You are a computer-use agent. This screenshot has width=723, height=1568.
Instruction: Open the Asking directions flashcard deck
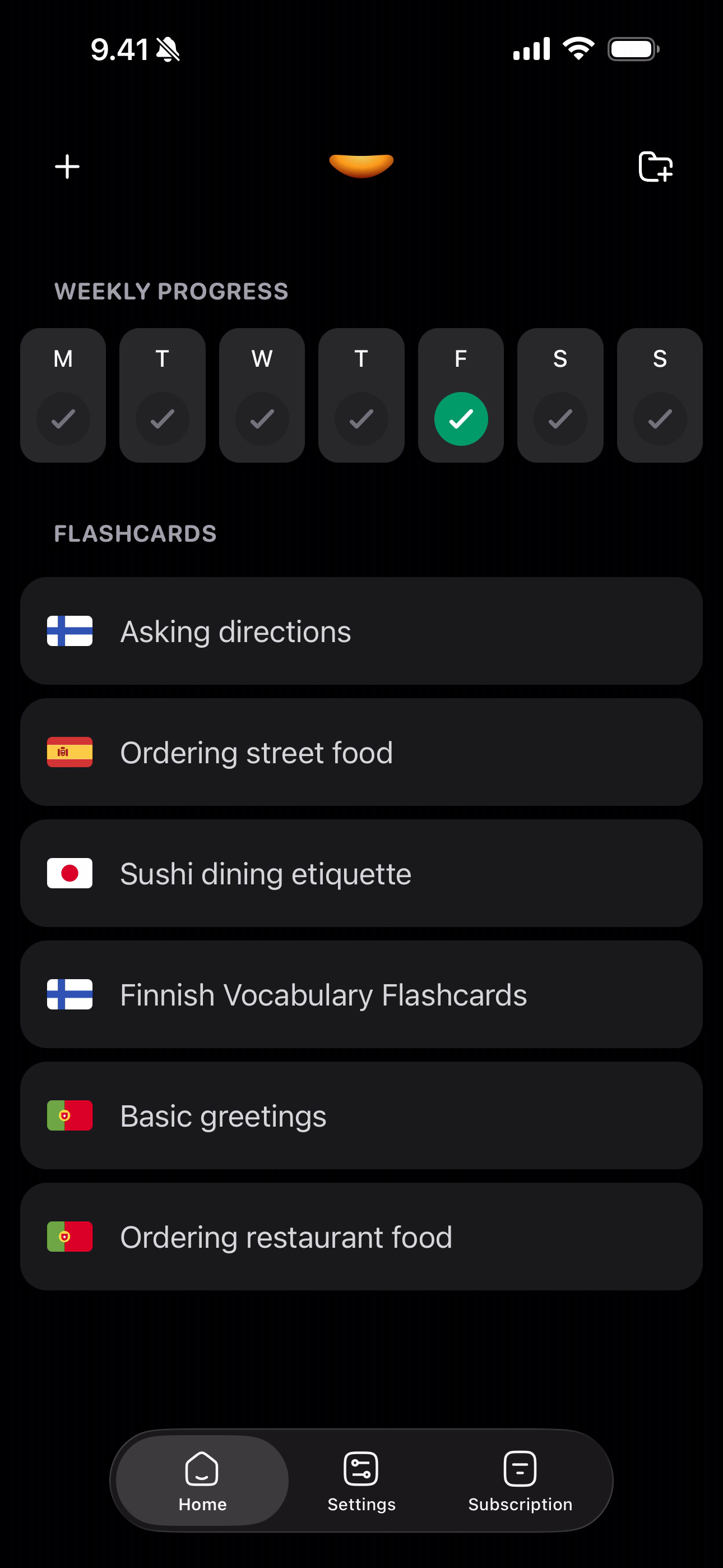point(361,630)
